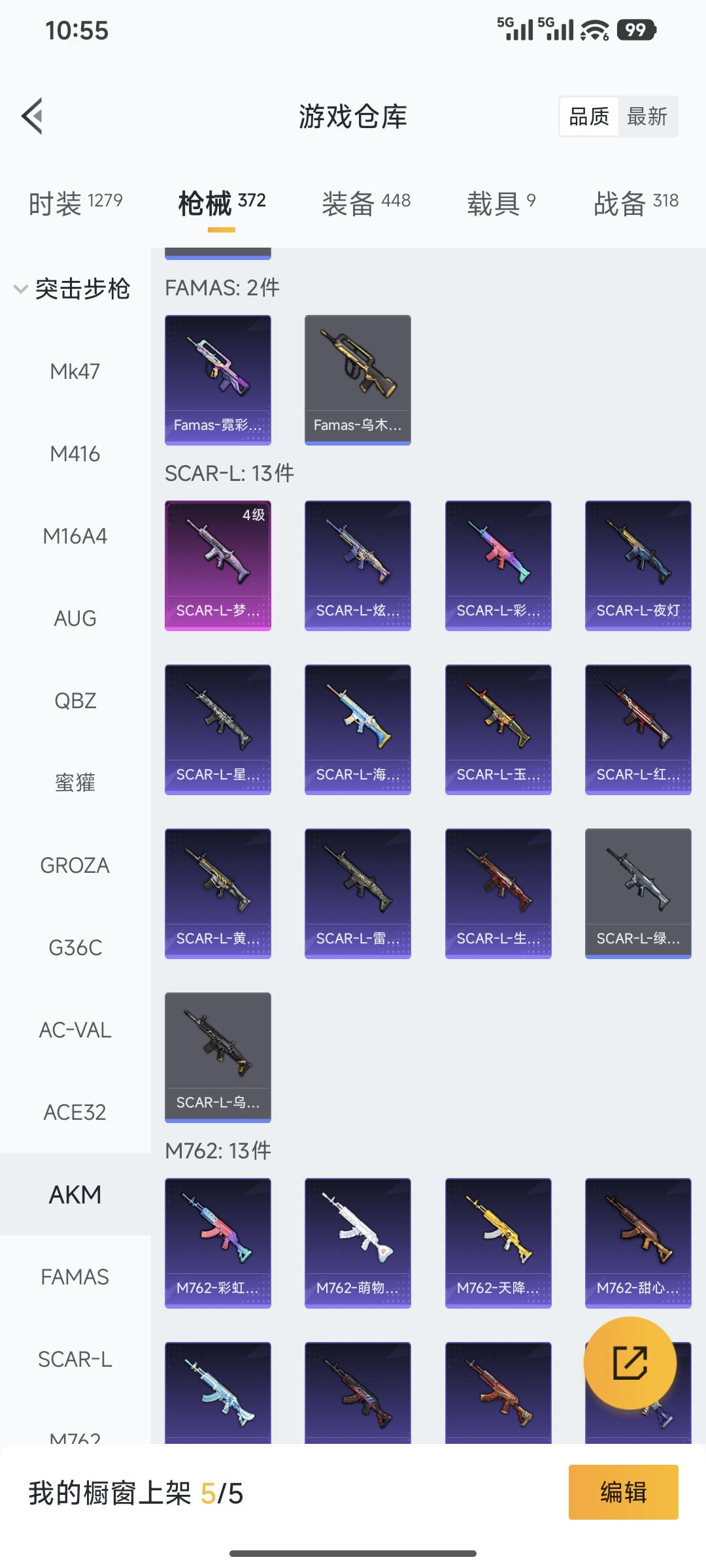View the level 4 SCAR-L-梦 skin
Screen dimensions: 706x1568
pos(218,565)
